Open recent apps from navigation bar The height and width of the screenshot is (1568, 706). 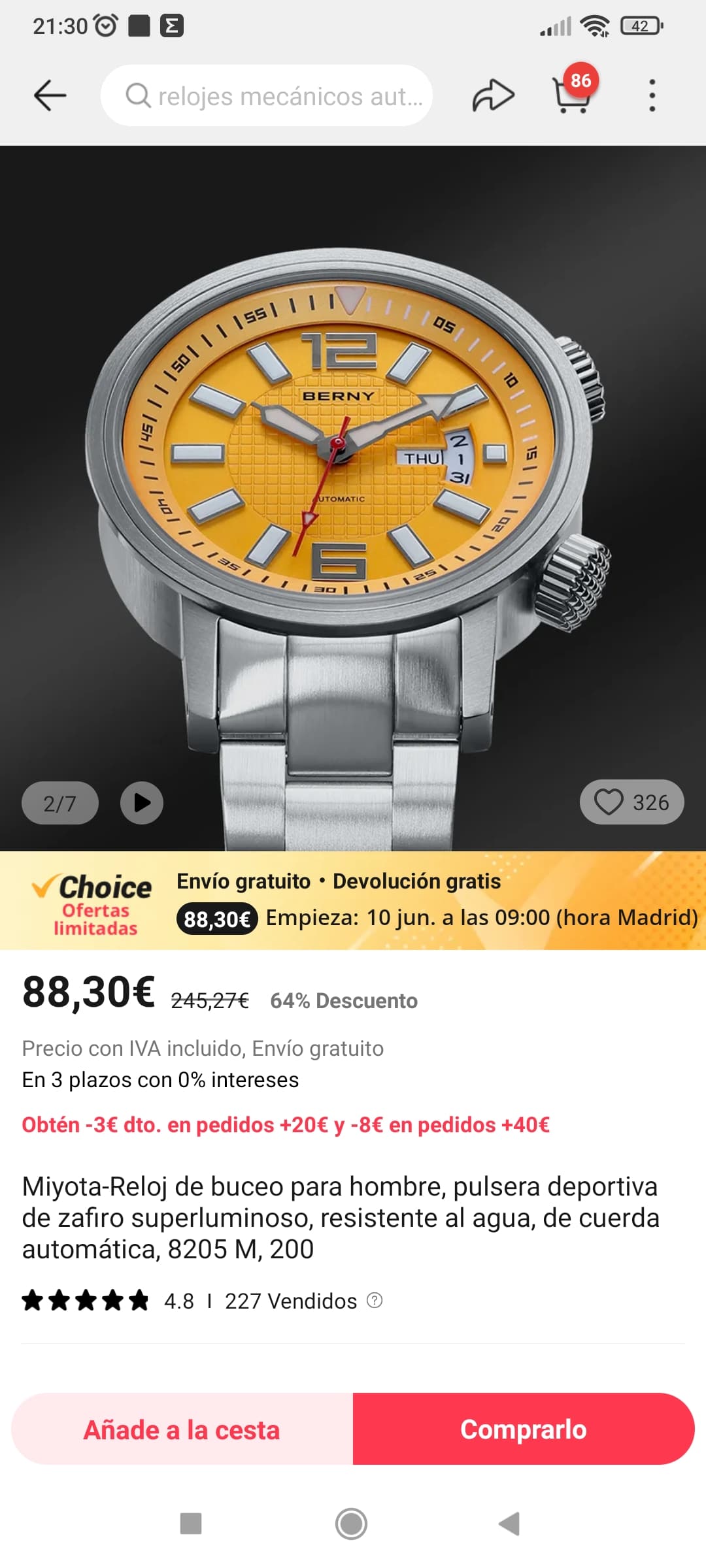[190, 1524]
